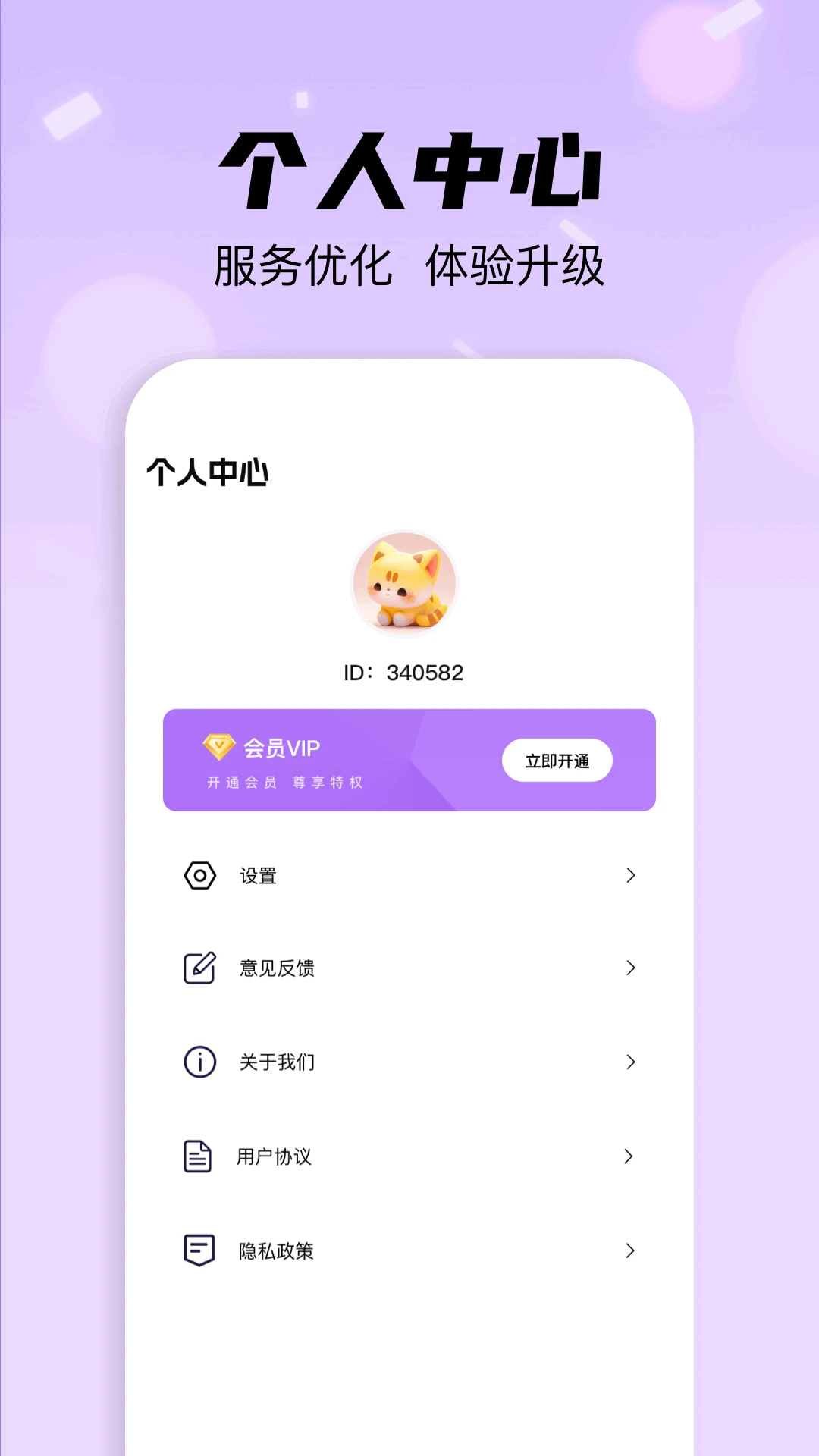Select the 隐私政策 shield icon
Image resolution: width=819 pixels, height=1456 pixels.
click(x=199, y=1250)
